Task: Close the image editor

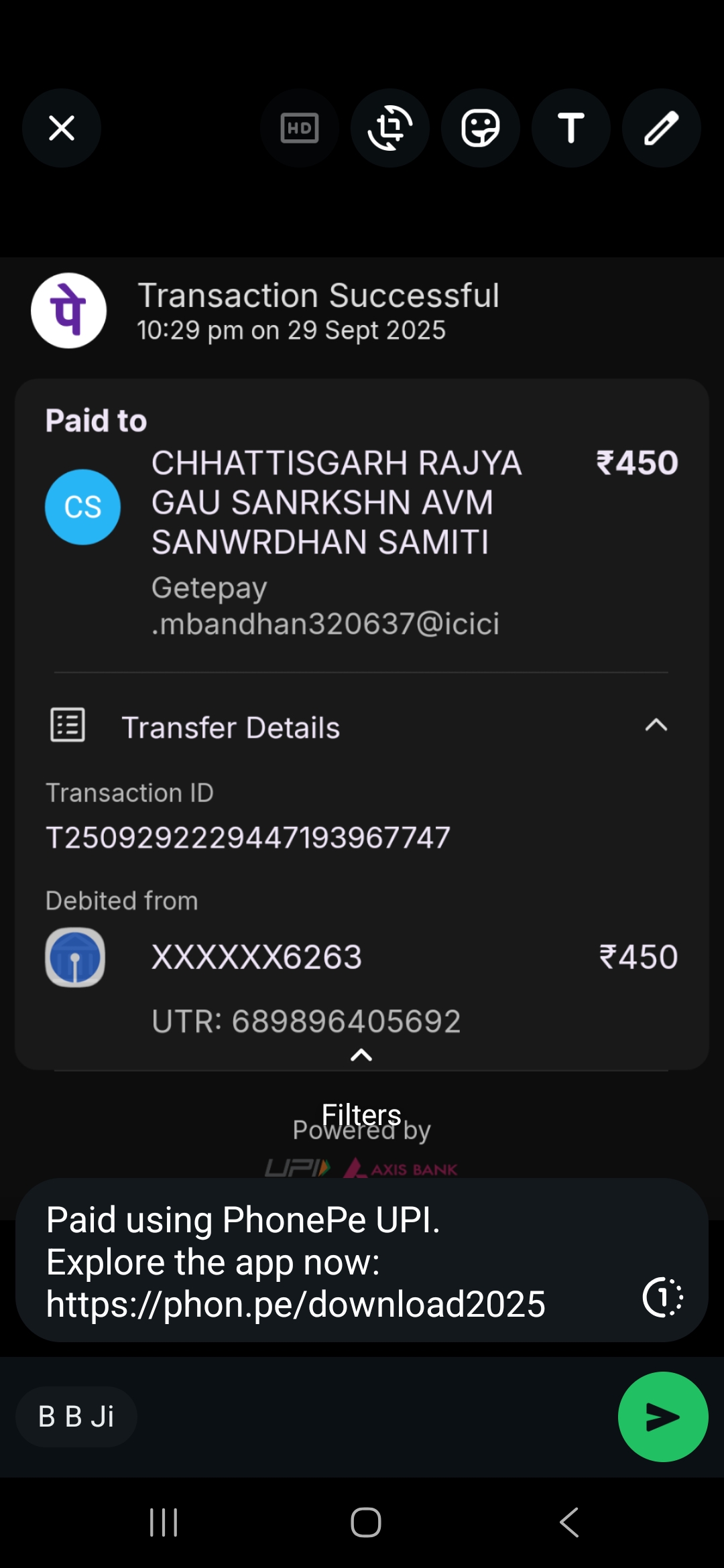Action: point(62,128)
